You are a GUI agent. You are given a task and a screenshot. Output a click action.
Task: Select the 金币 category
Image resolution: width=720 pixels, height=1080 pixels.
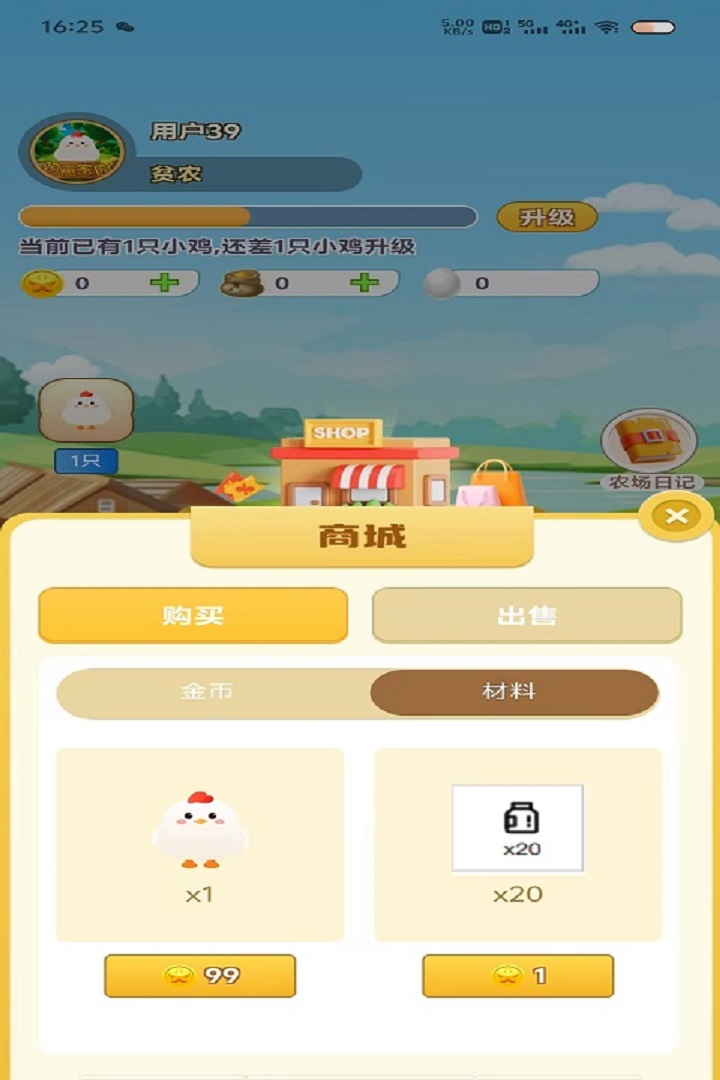pos(207,692)
